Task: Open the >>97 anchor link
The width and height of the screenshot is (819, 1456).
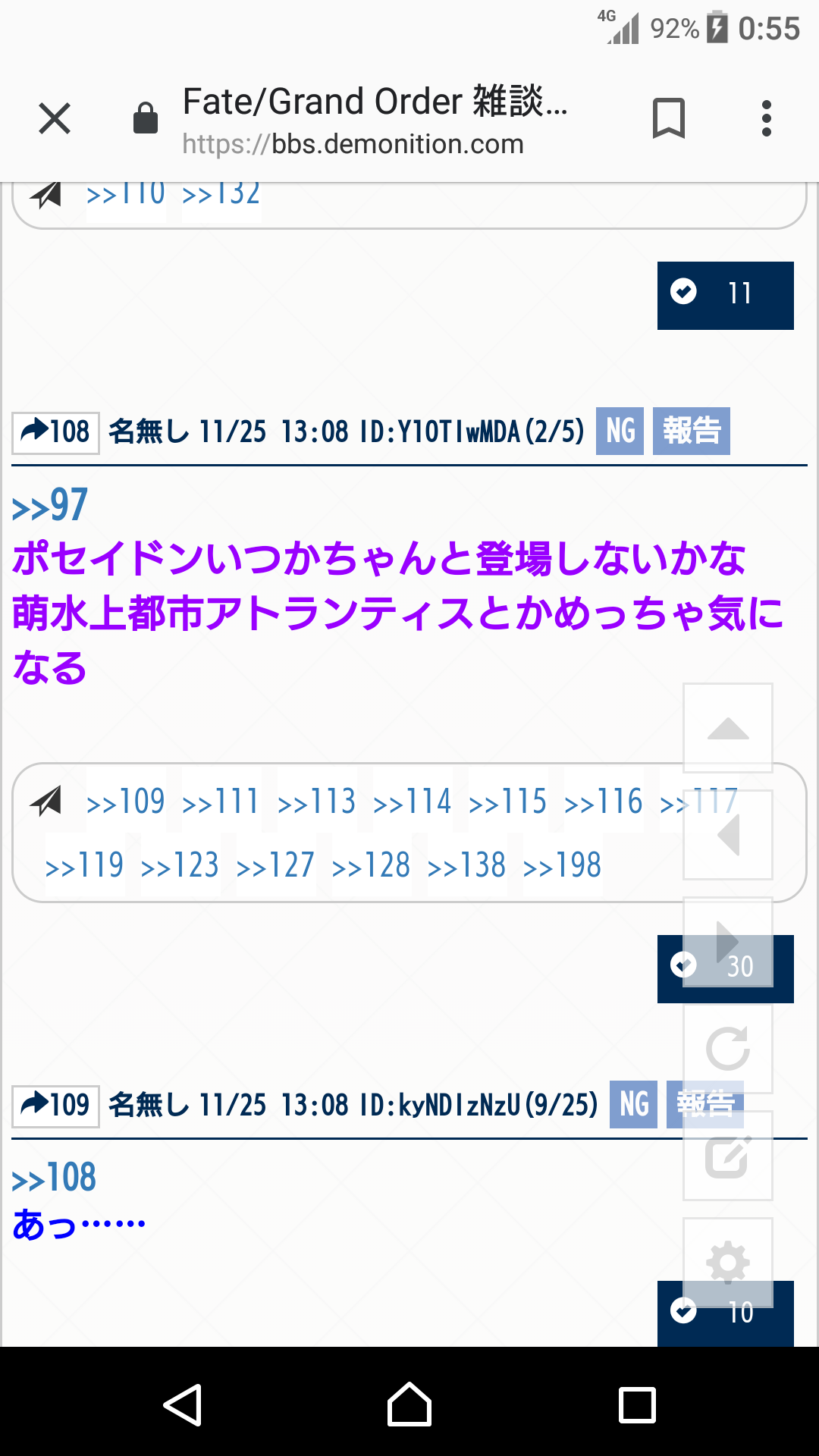Action: [x=50, y=506]
